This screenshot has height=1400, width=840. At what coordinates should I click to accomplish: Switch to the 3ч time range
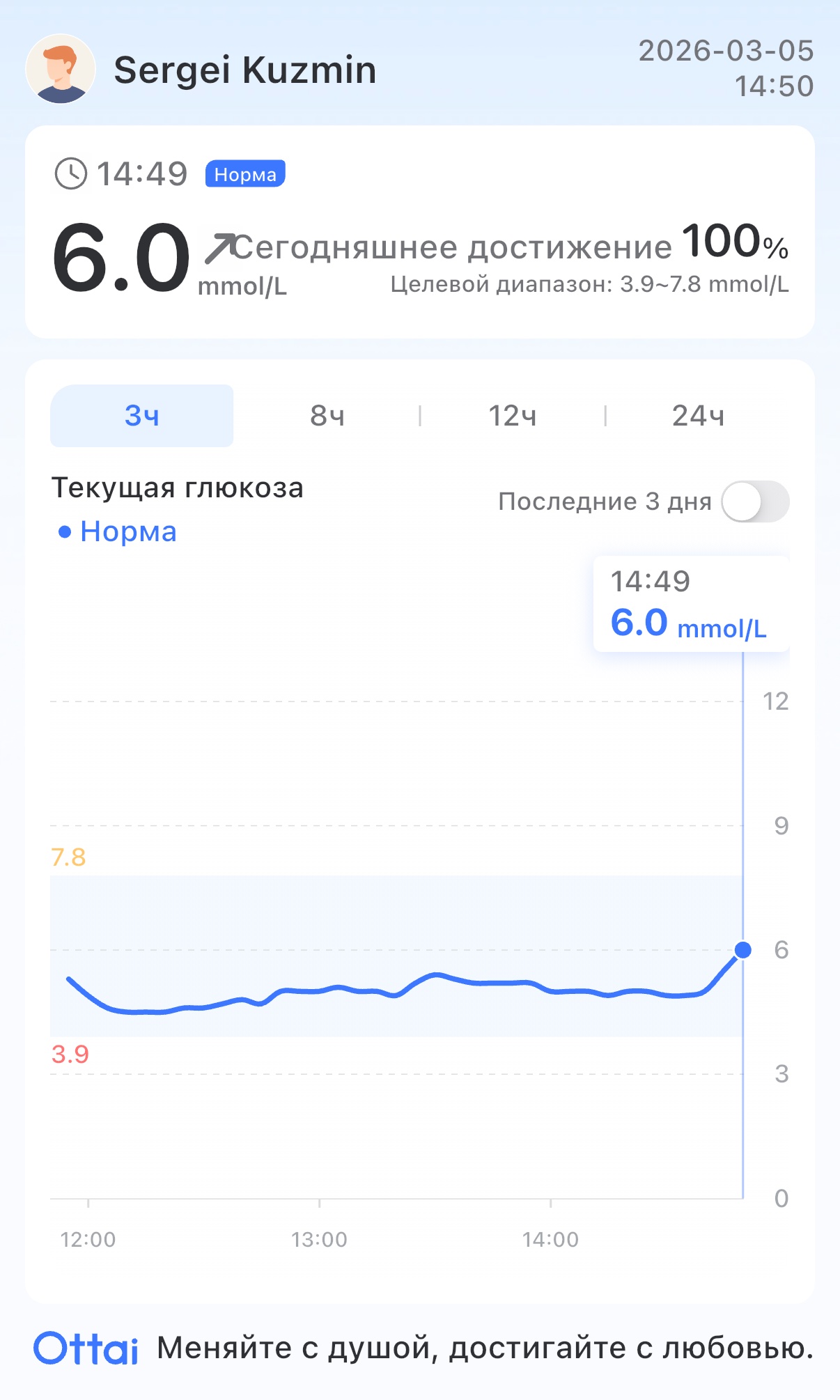(141, 416)
